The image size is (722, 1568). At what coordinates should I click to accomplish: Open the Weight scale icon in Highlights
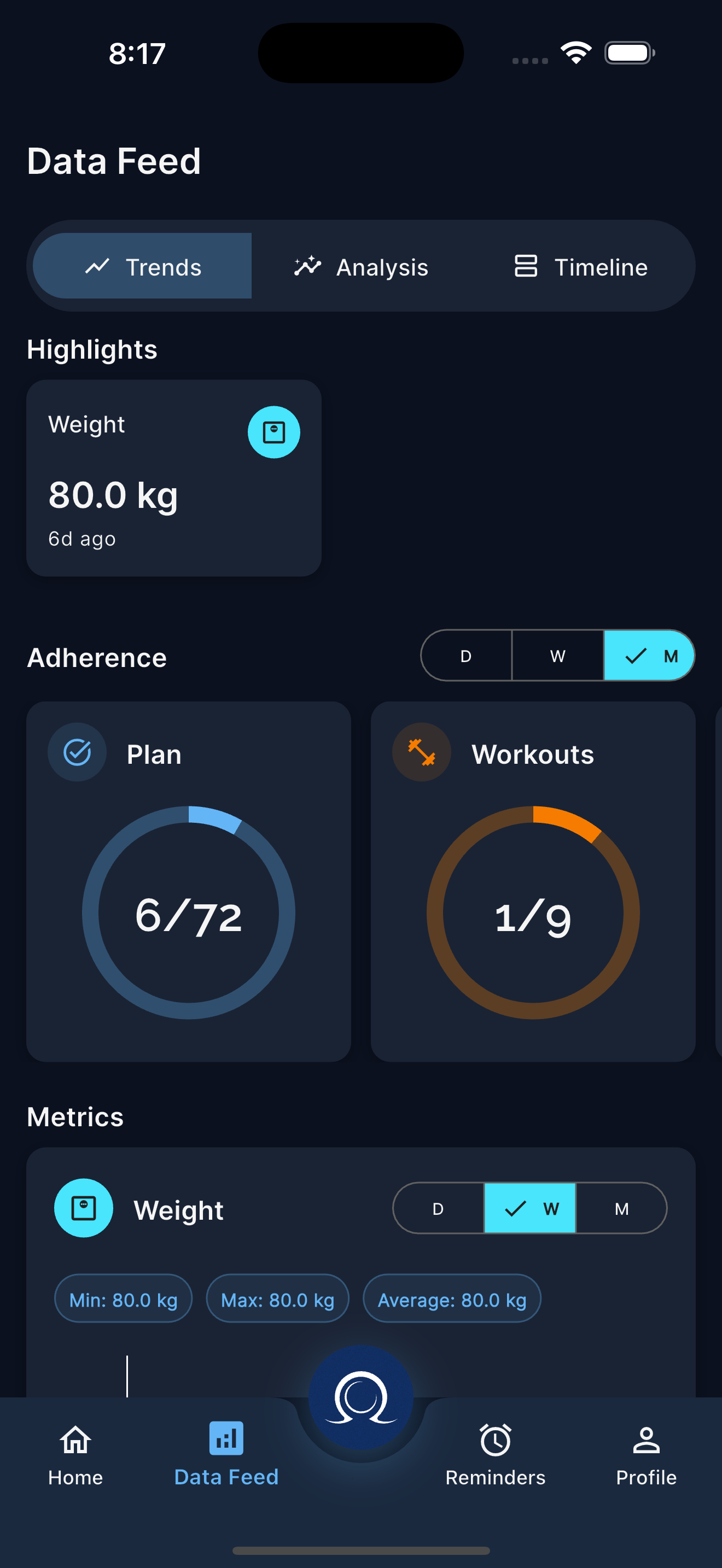click(274, 431)
